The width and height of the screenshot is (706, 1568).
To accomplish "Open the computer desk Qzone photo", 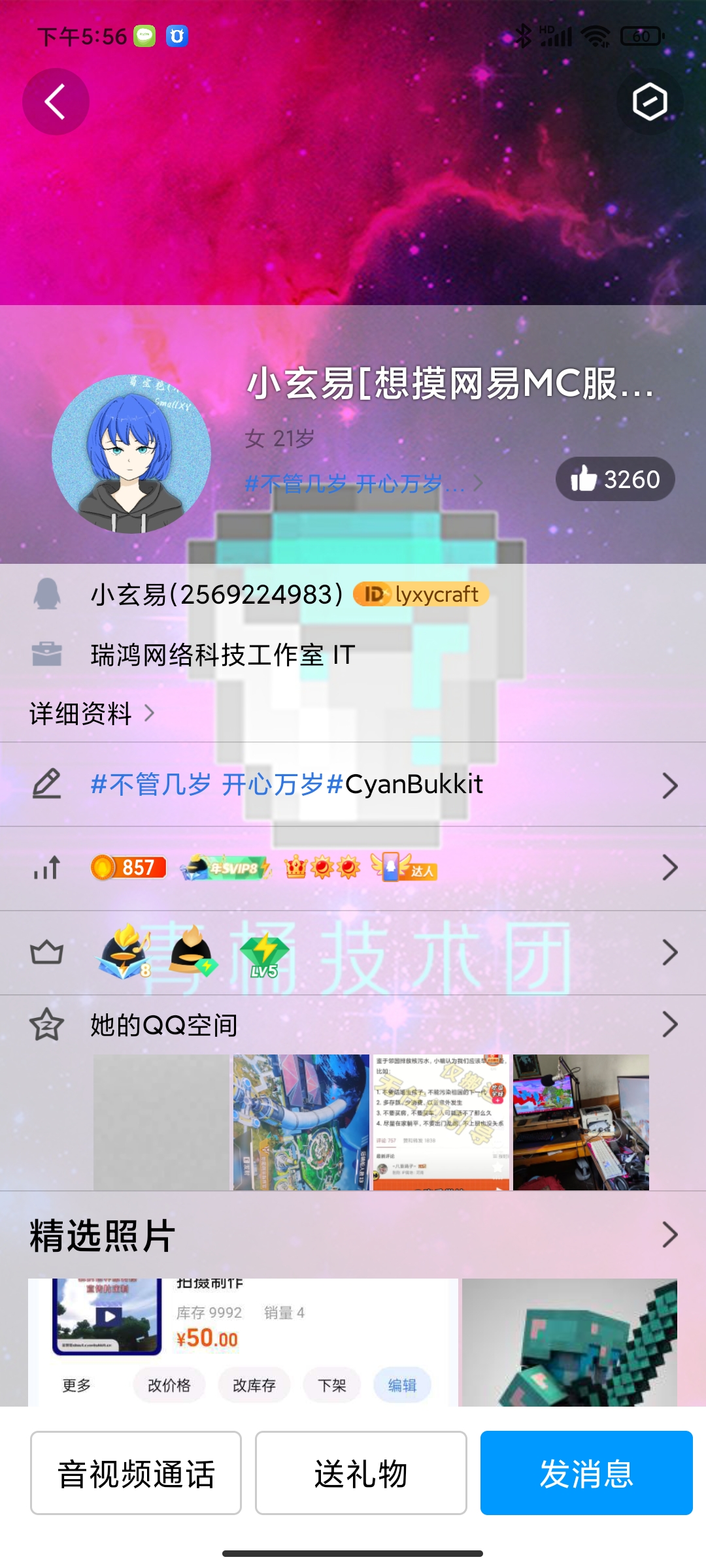I will click(x=580, y=1122).
